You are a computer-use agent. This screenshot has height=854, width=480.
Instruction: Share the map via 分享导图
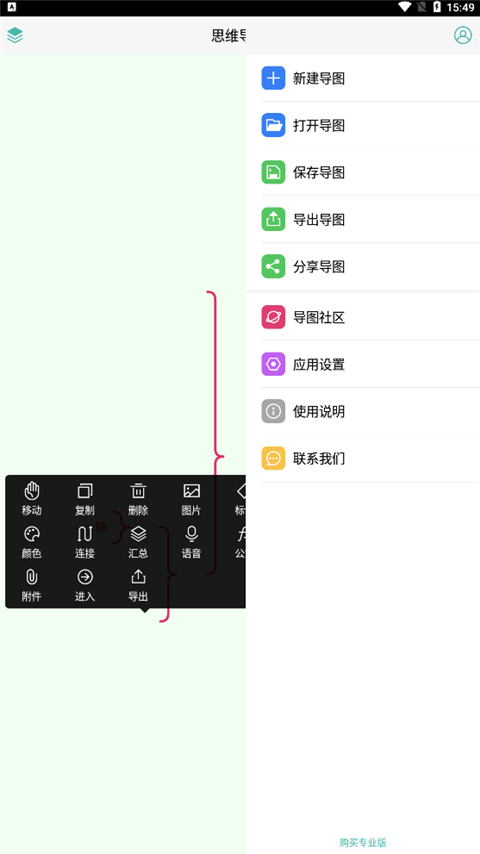[x=370, y=266]
